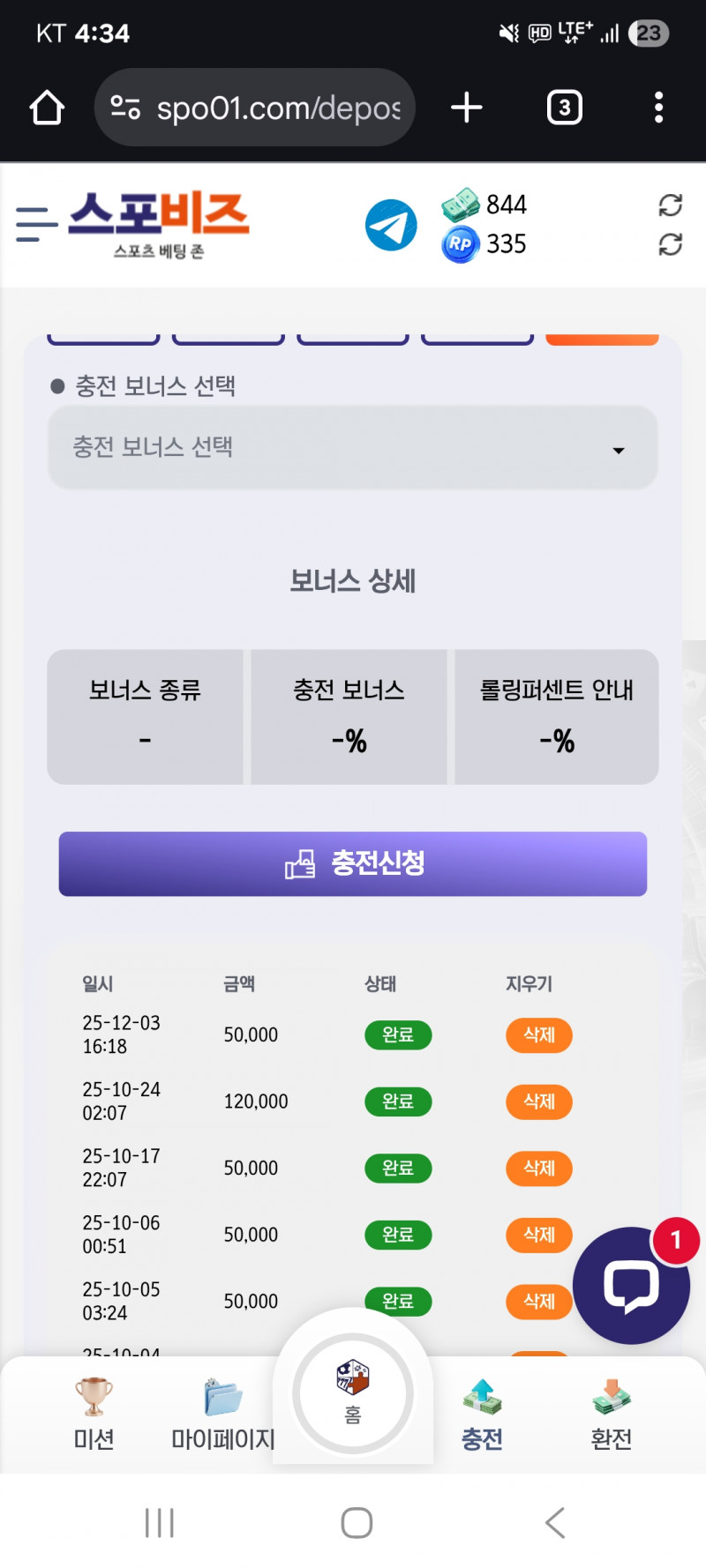Refresh the RP points balance 335

click(x=670, y=244)
